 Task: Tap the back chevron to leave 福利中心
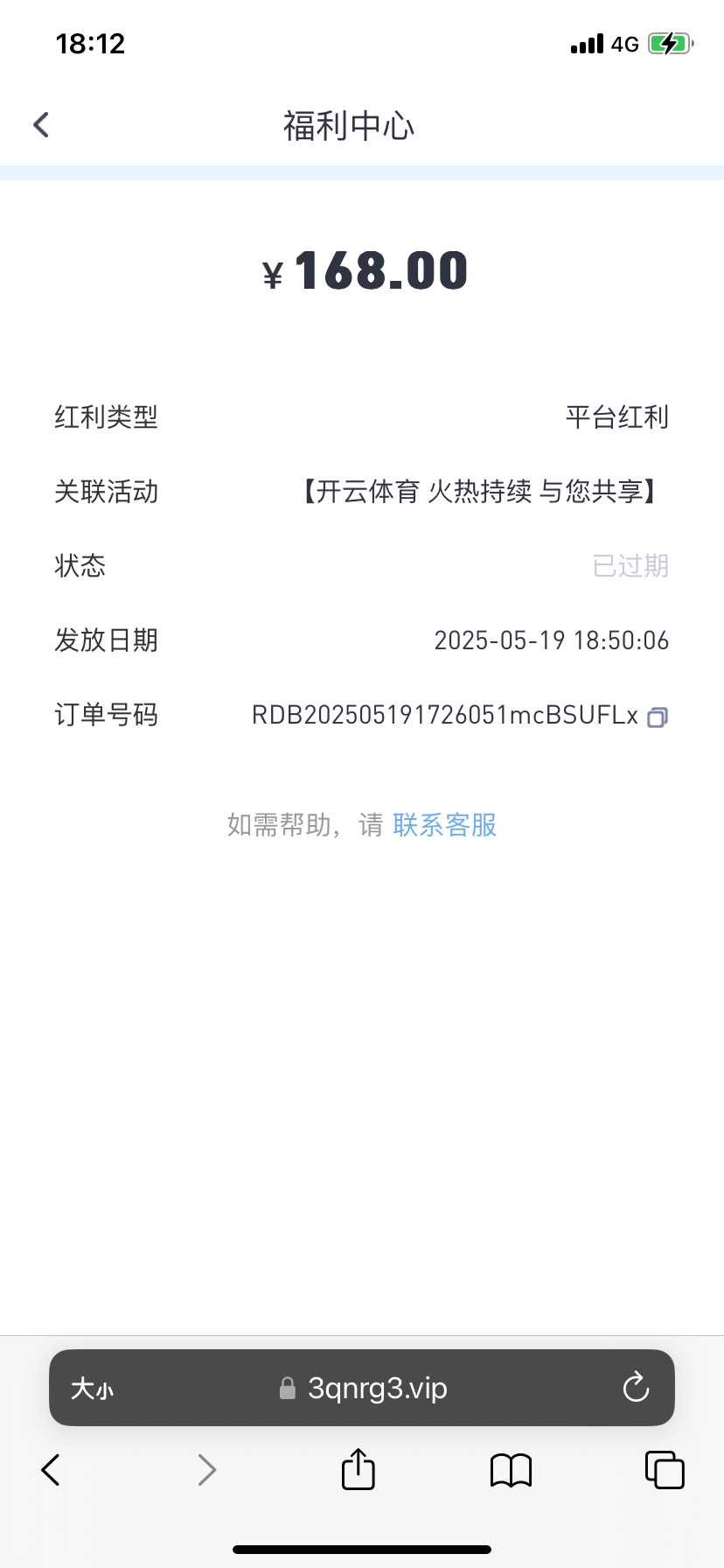(x=40, y=124)
